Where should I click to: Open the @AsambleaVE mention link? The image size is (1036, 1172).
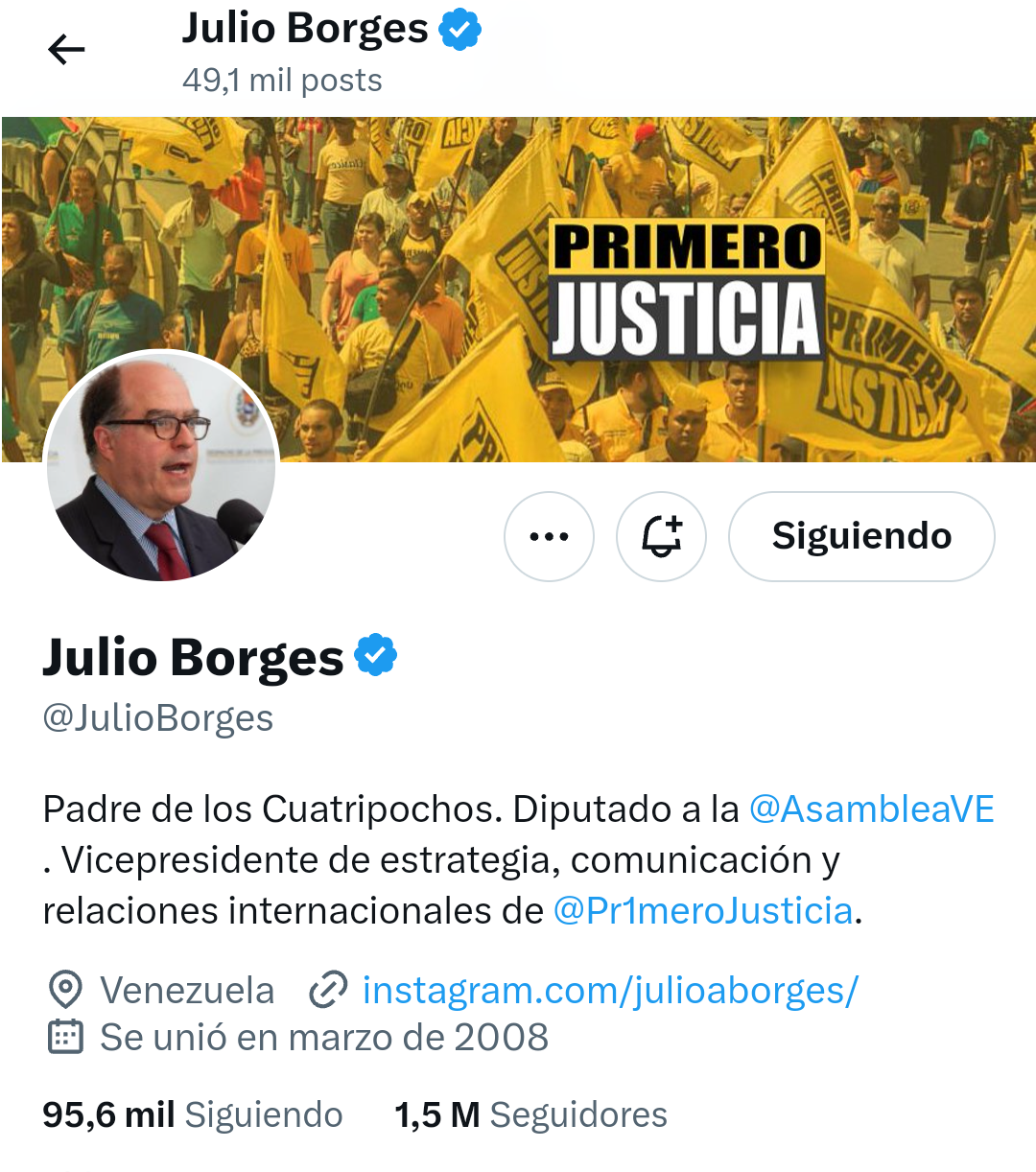pos(871,809)
